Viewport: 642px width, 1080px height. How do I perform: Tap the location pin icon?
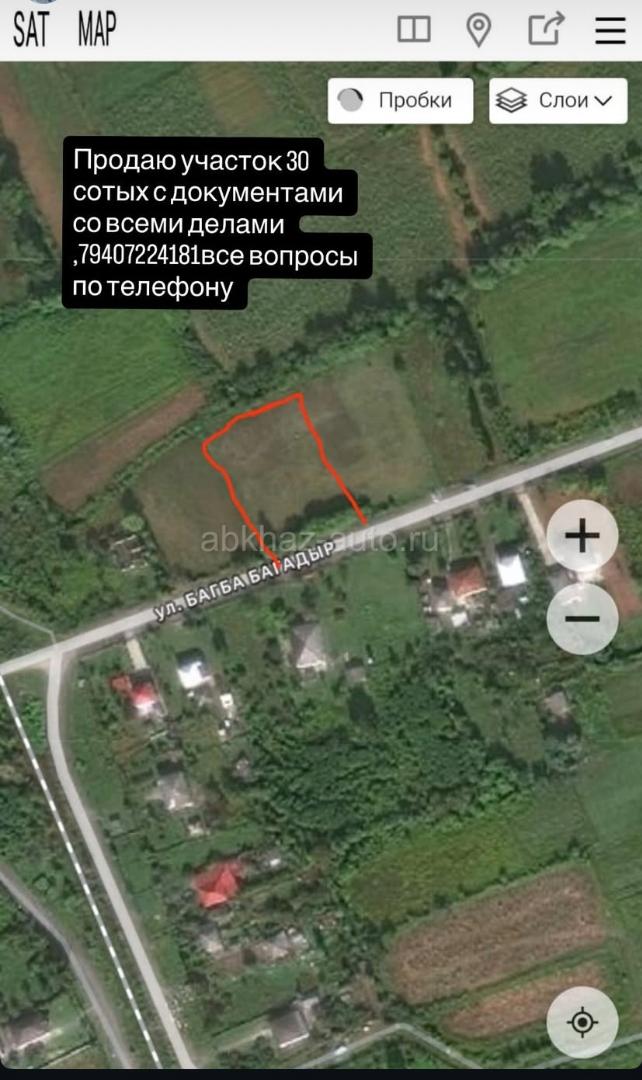tap(479, 30)
